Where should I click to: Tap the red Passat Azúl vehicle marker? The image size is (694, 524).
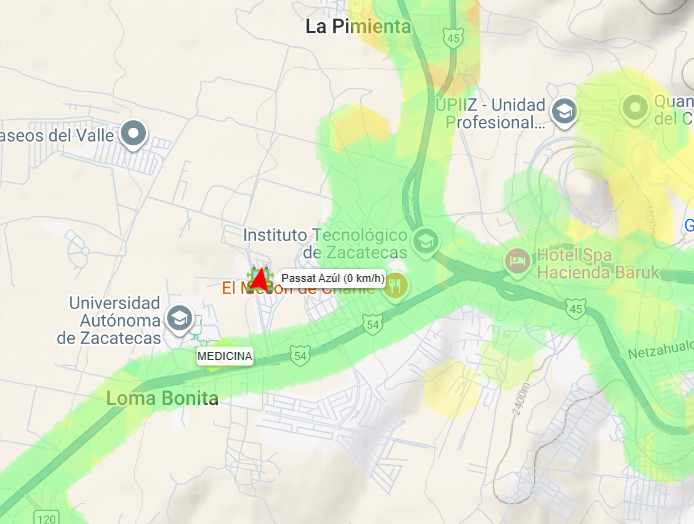pos(260,279)
